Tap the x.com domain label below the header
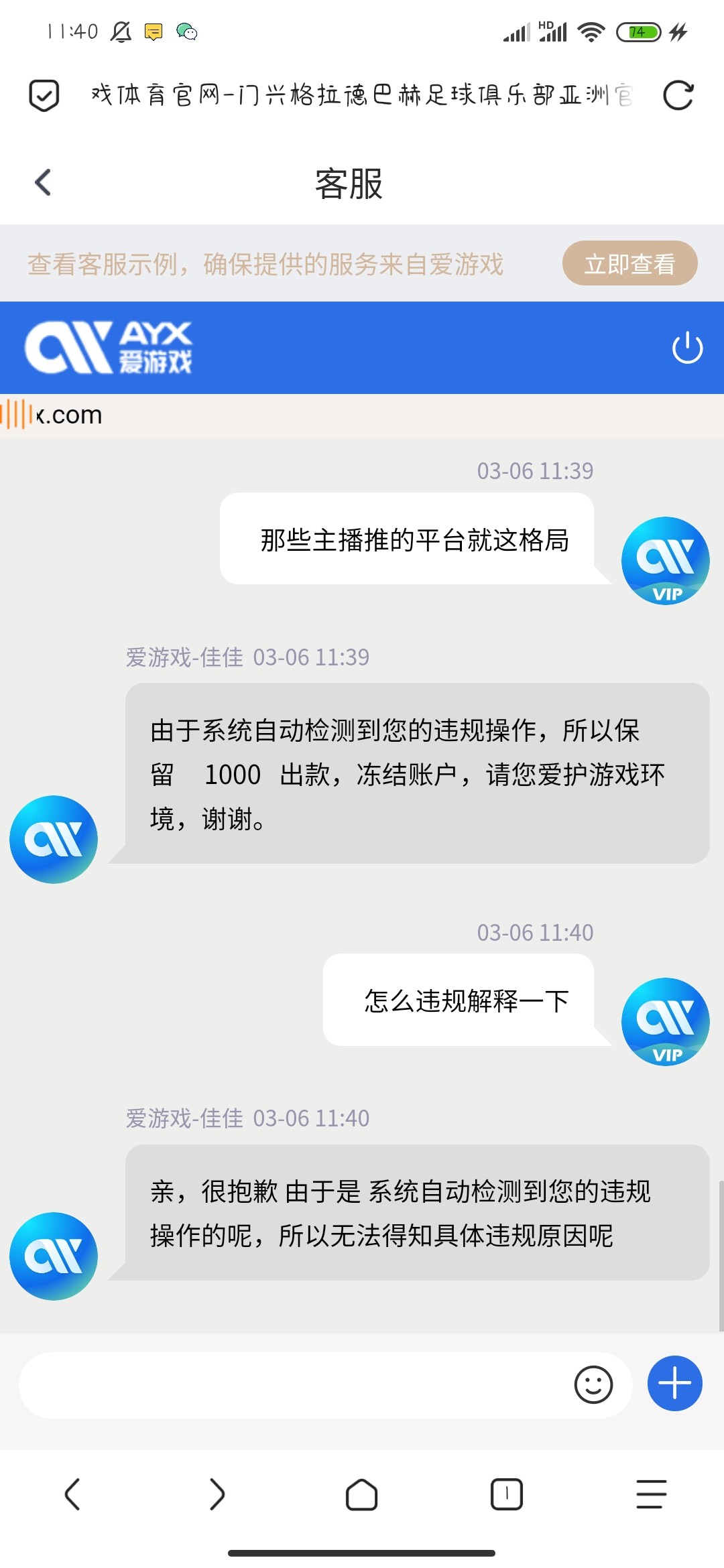Screen dimensions: 724x1568 point(67,414)
